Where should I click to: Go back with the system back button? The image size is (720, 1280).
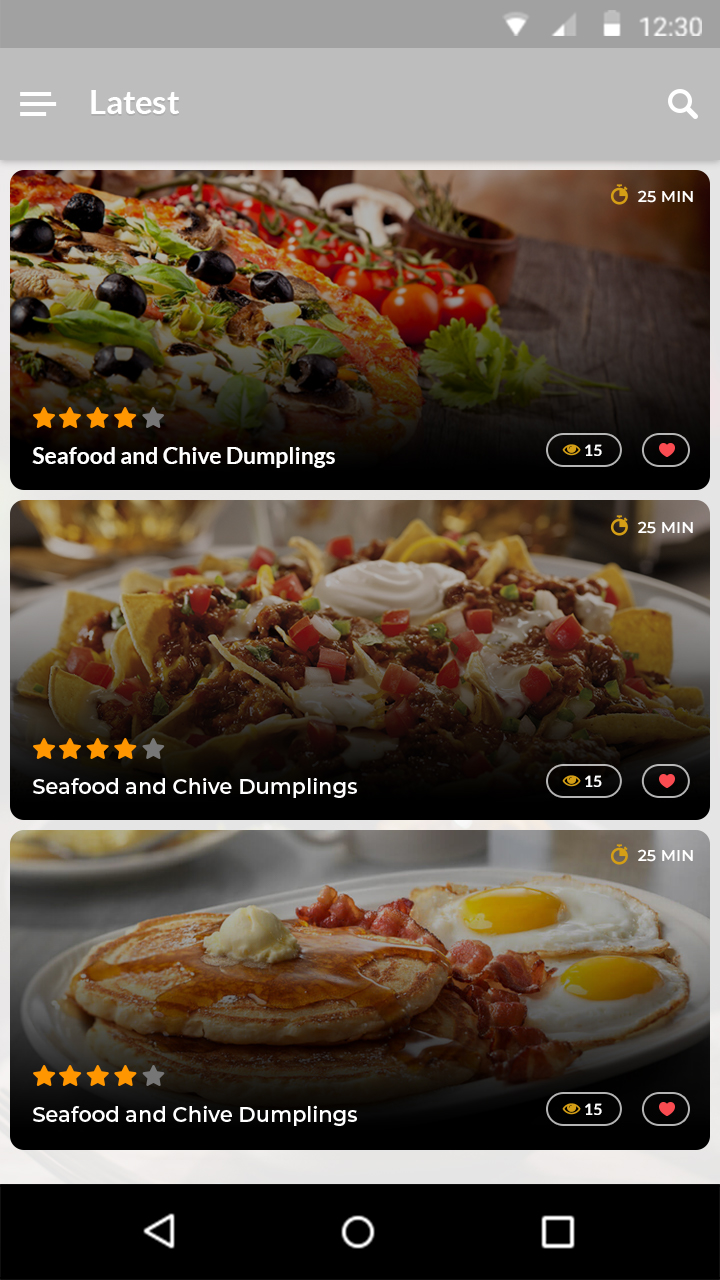tap(160, 1231)
